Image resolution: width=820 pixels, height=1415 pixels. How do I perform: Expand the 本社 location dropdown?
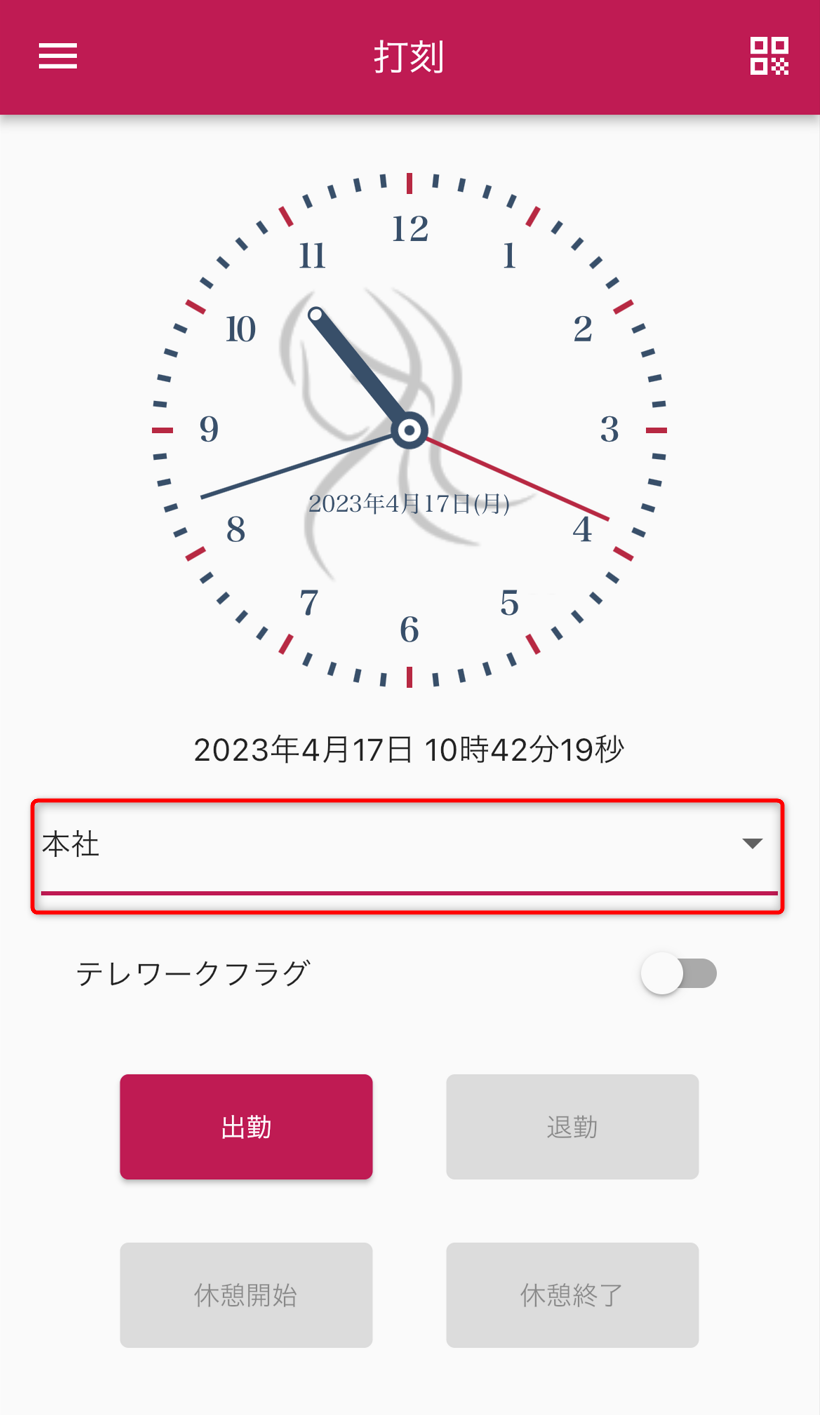[x=408, y=845]
